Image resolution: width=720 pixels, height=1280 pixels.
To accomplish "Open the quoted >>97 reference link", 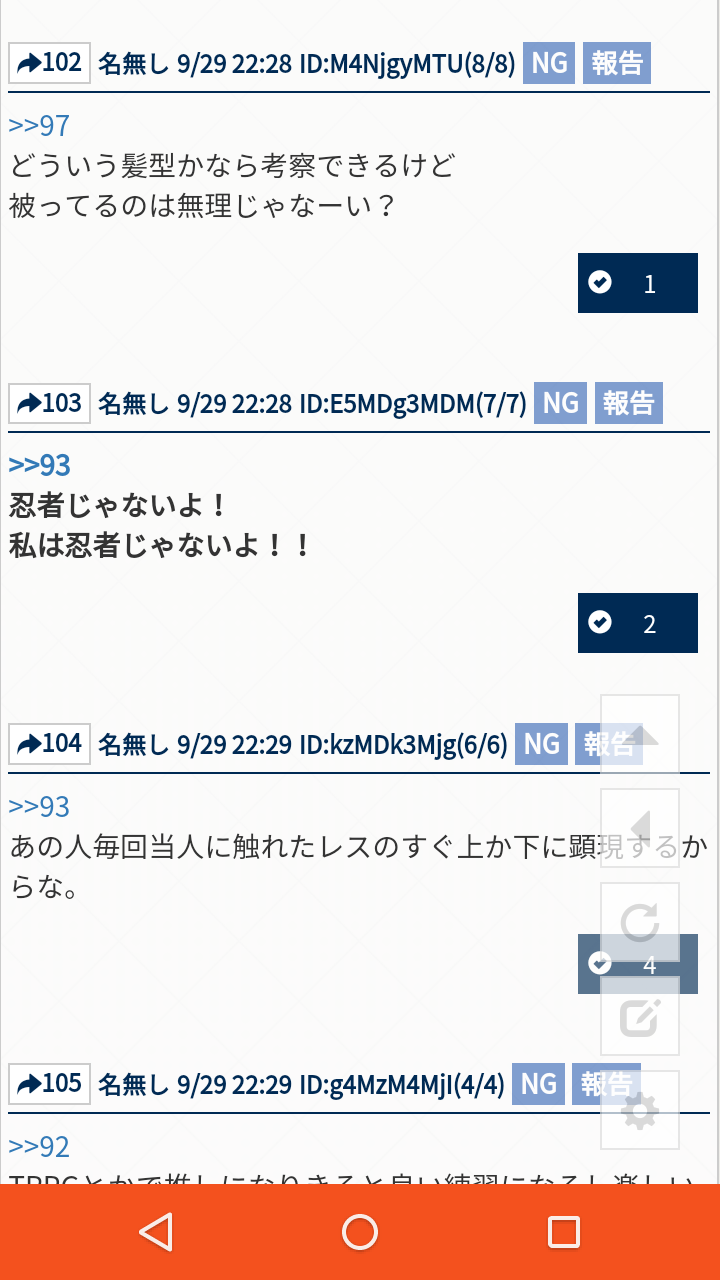I will pos(39,126).
